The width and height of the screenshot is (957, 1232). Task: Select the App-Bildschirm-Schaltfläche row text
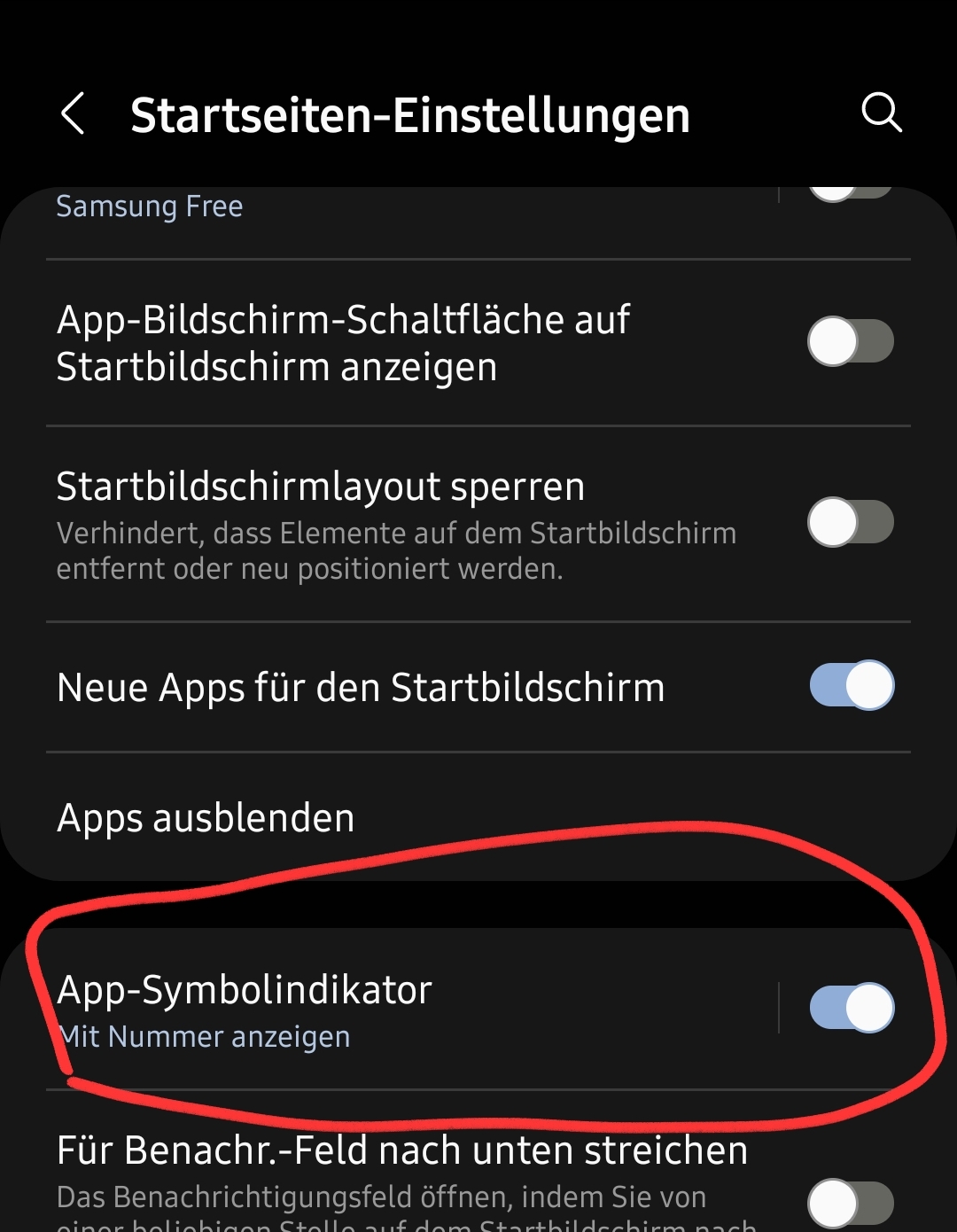[x=344, y=343]
